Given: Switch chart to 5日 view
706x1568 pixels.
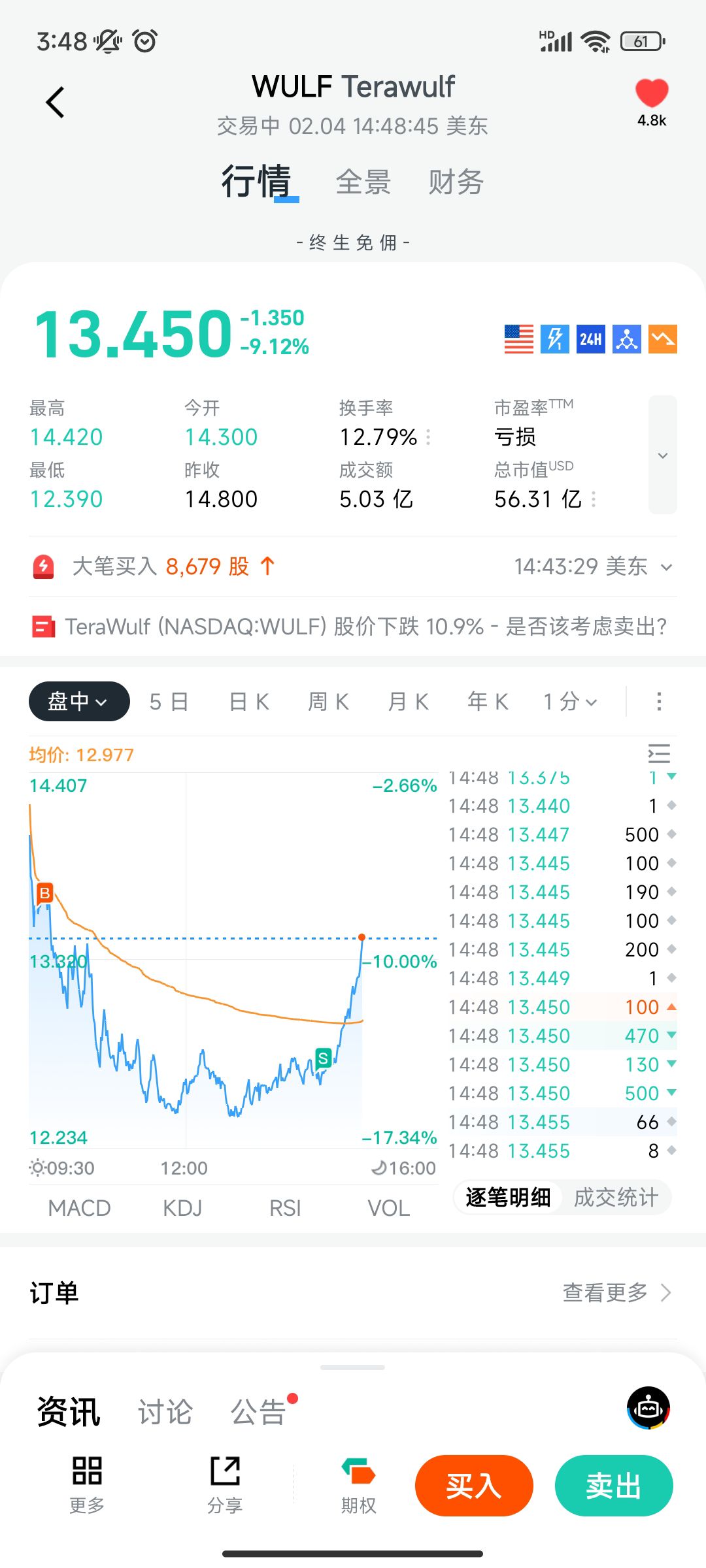Looking at the screenshot, I should click(169, 702).
